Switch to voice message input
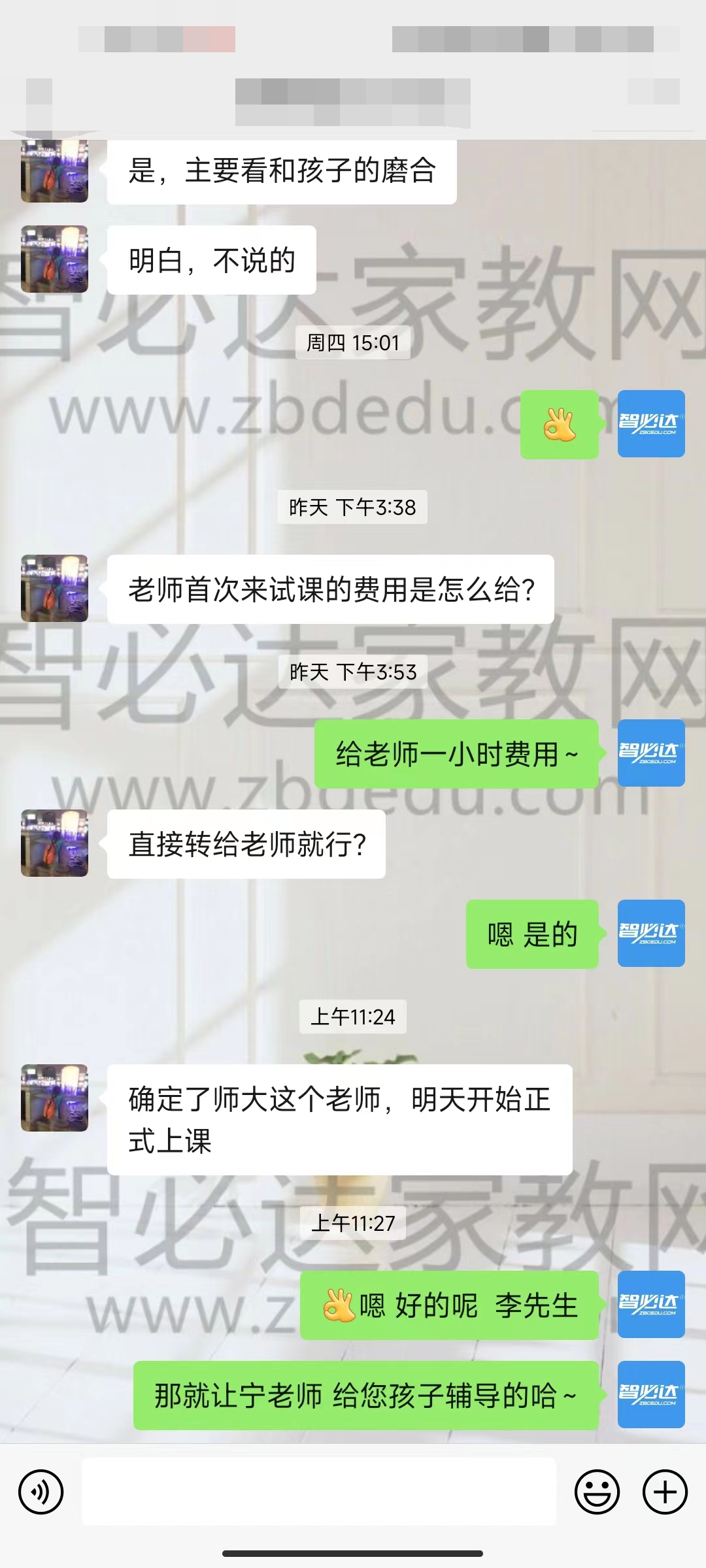This screenshot has height=1568, width=706. click(41, 1492)
